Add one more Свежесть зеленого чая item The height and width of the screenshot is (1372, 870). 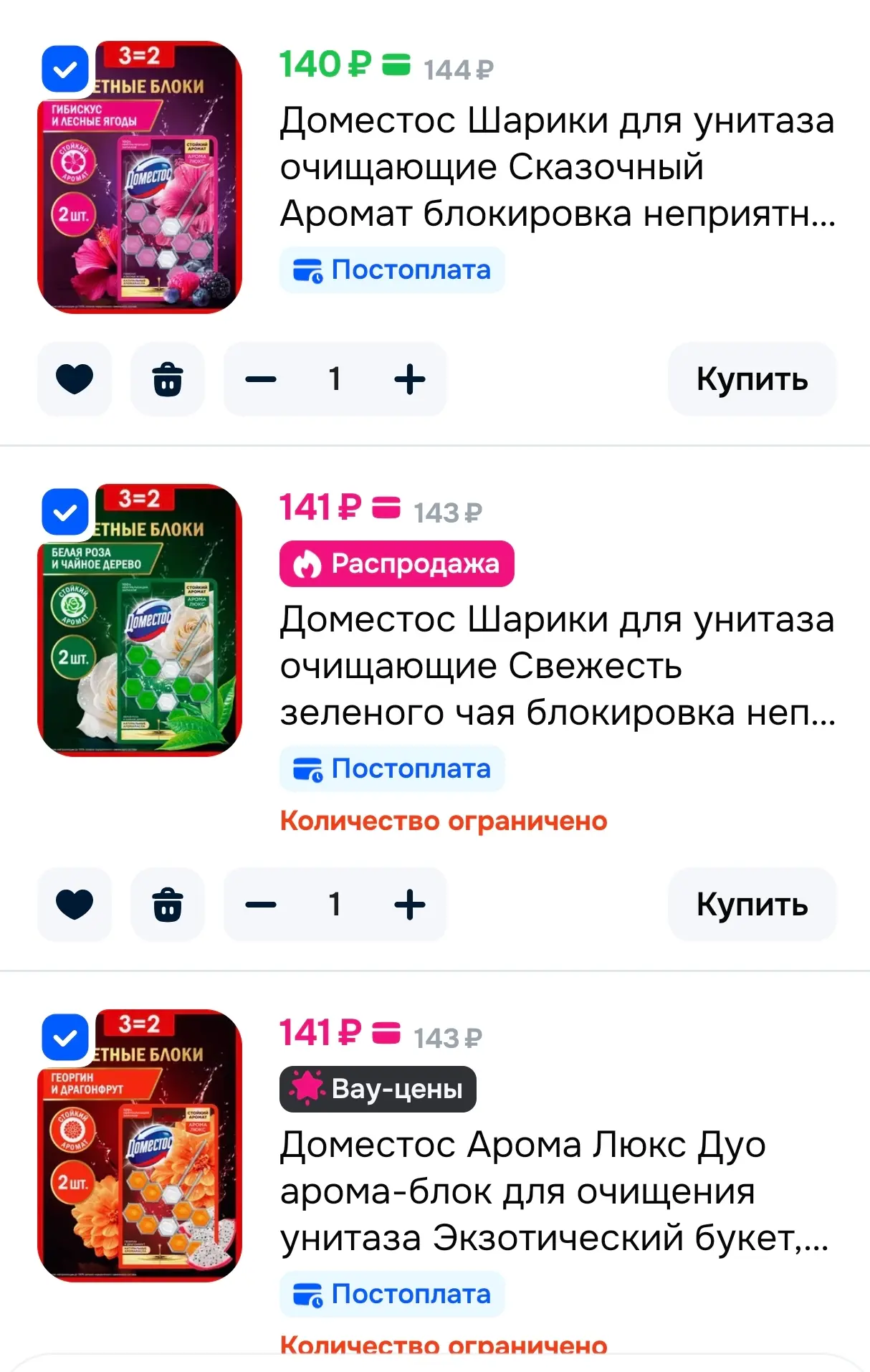pyautogui.click(x=410, y=904)
